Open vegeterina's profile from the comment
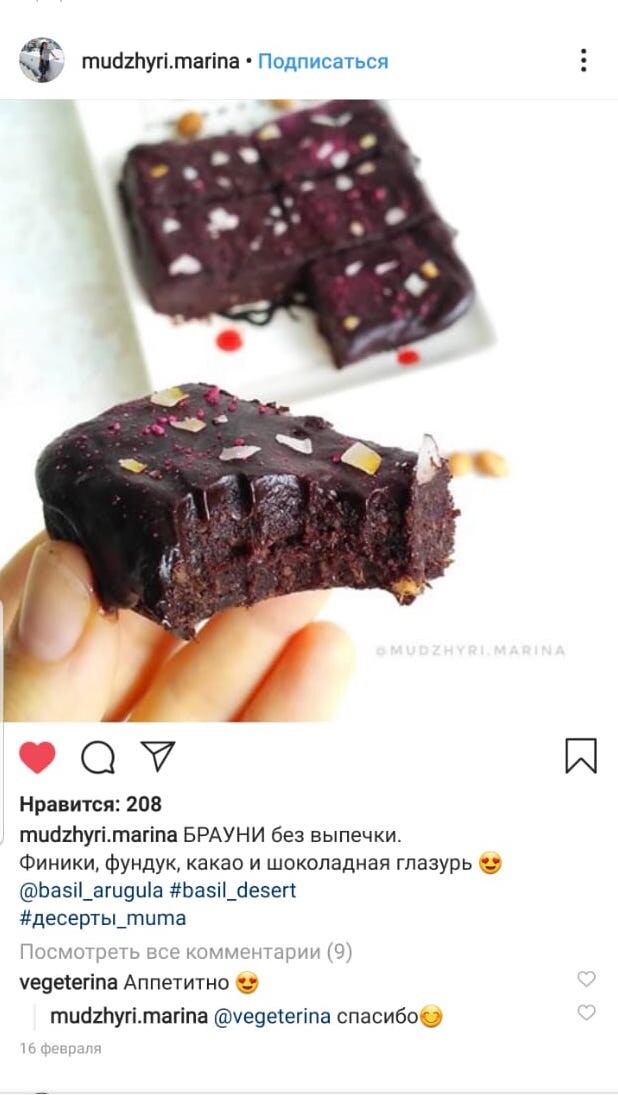 (68, 982)
